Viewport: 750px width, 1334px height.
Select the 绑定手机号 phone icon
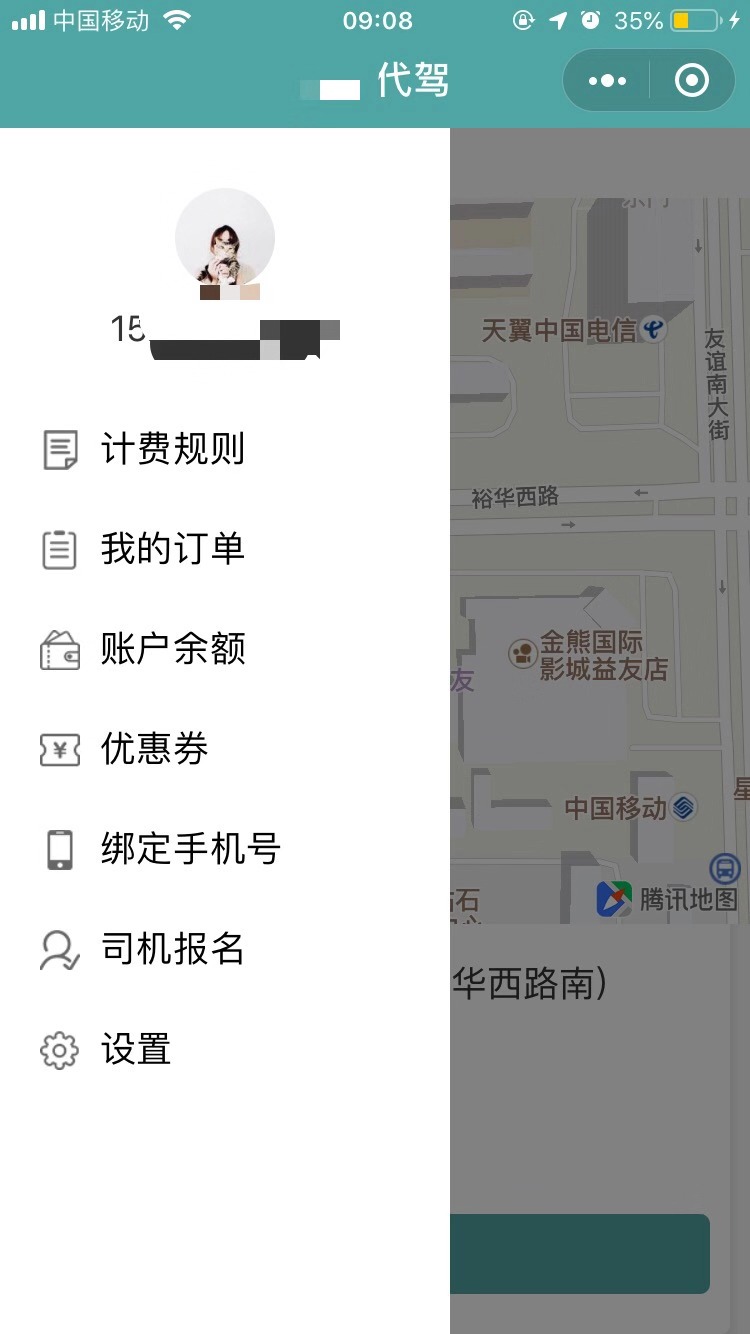tap(58, 850)
